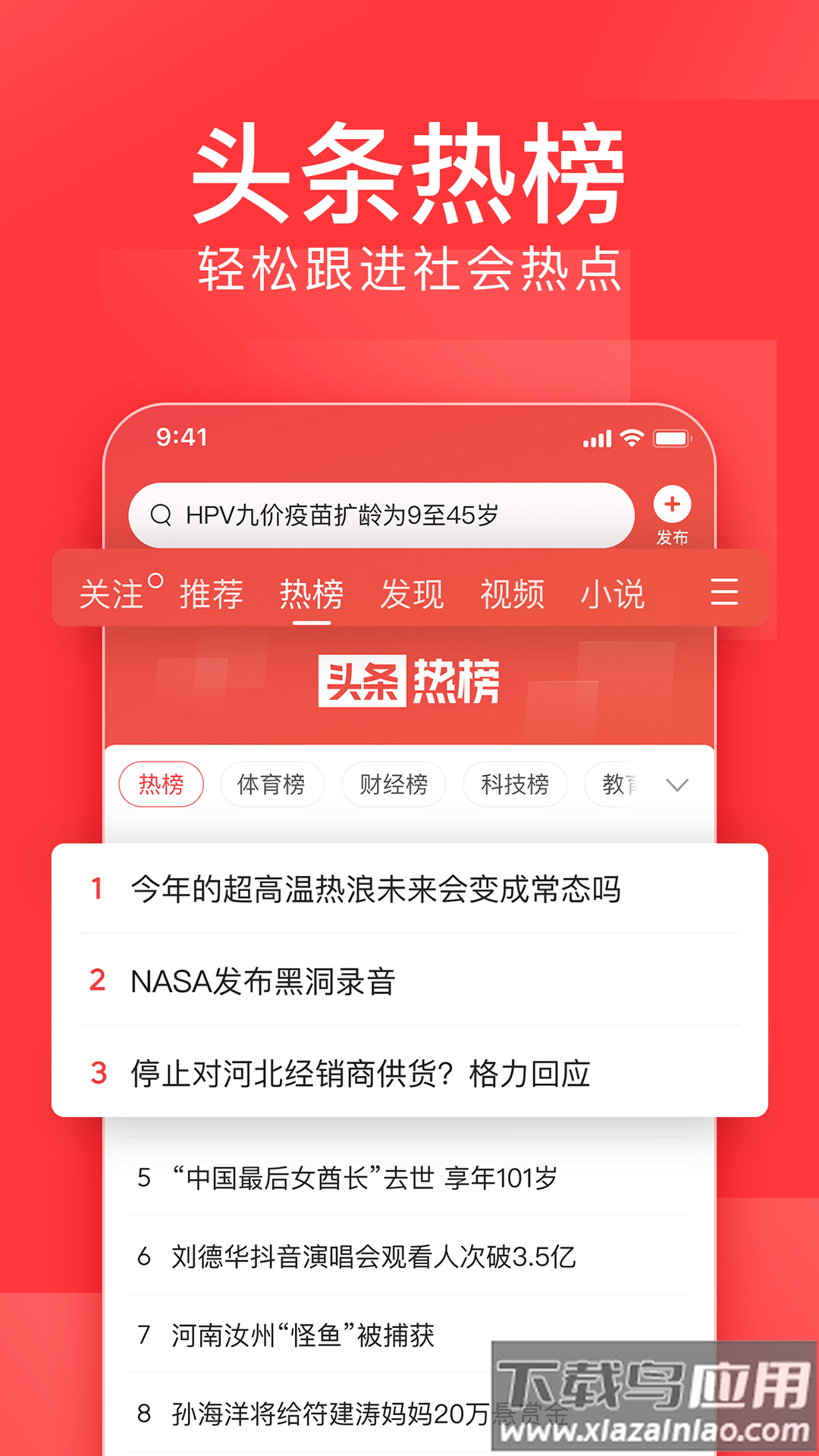Open the hamburger channel menu icon
The width and height of the screenshot is (819, 1456).
tap(724, 593)
